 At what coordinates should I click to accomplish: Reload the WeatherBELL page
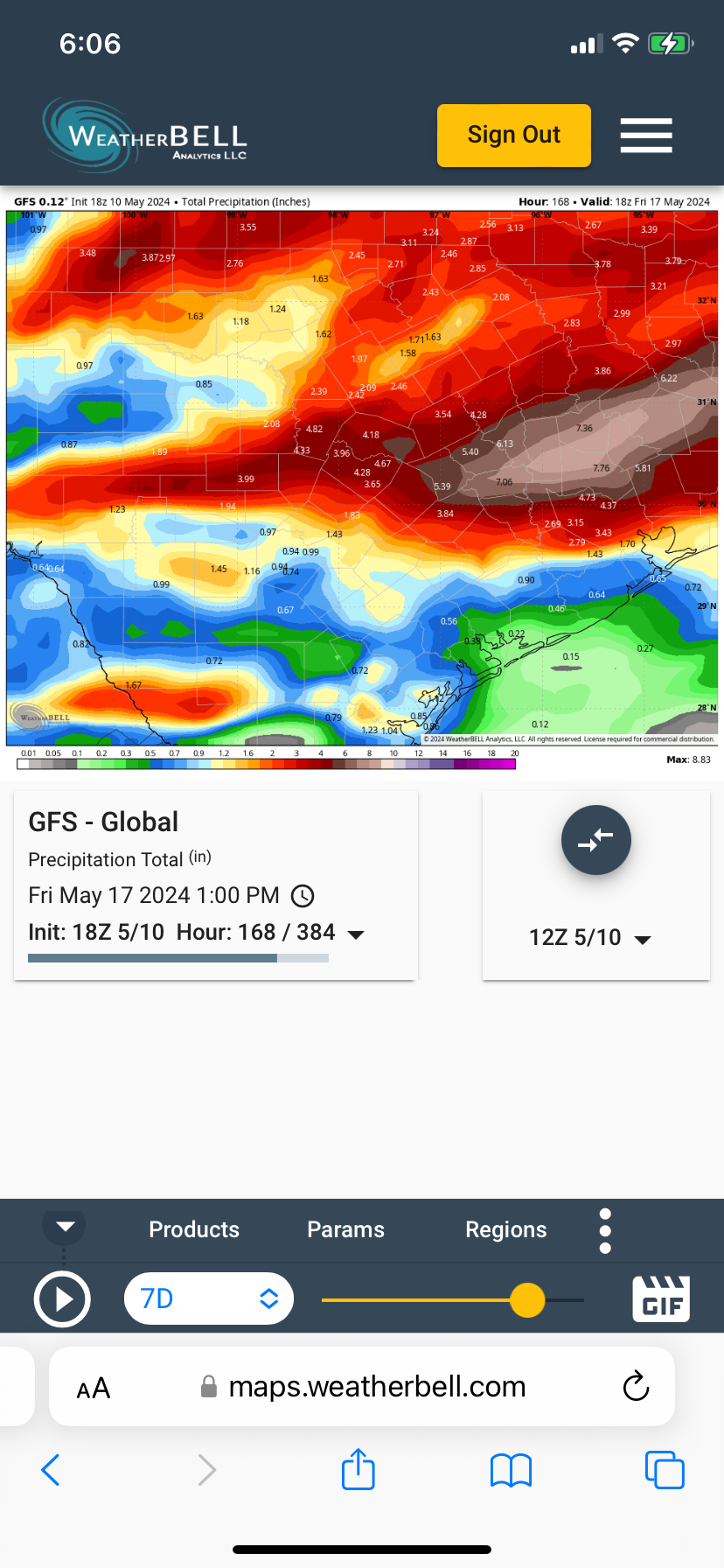coord(636,1386)
